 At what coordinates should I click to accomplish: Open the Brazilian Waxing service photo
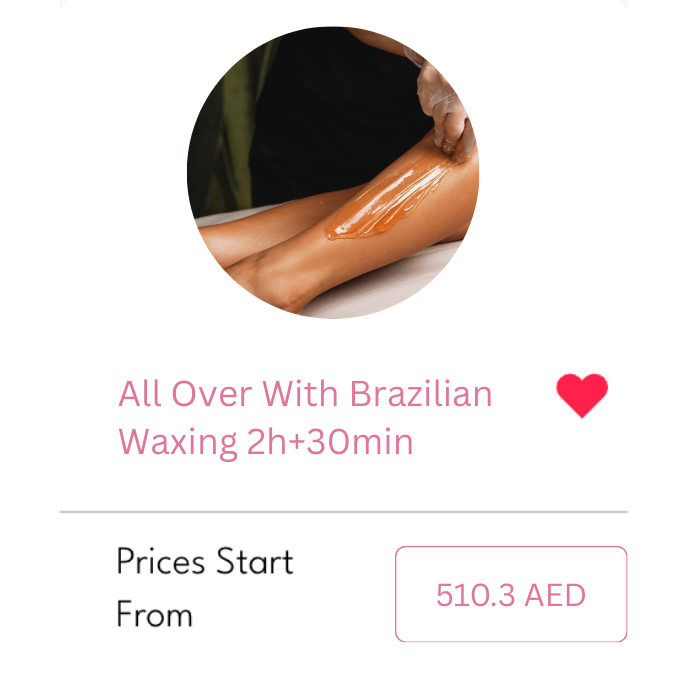(x=333, y=173)
